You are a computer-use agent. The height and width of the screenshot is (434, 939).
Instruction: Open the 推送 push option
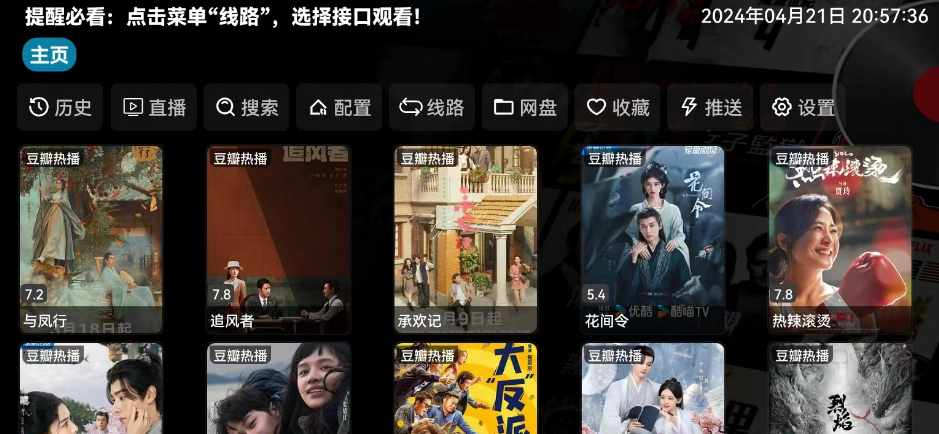pyautogui.click(x=711, y=108)
